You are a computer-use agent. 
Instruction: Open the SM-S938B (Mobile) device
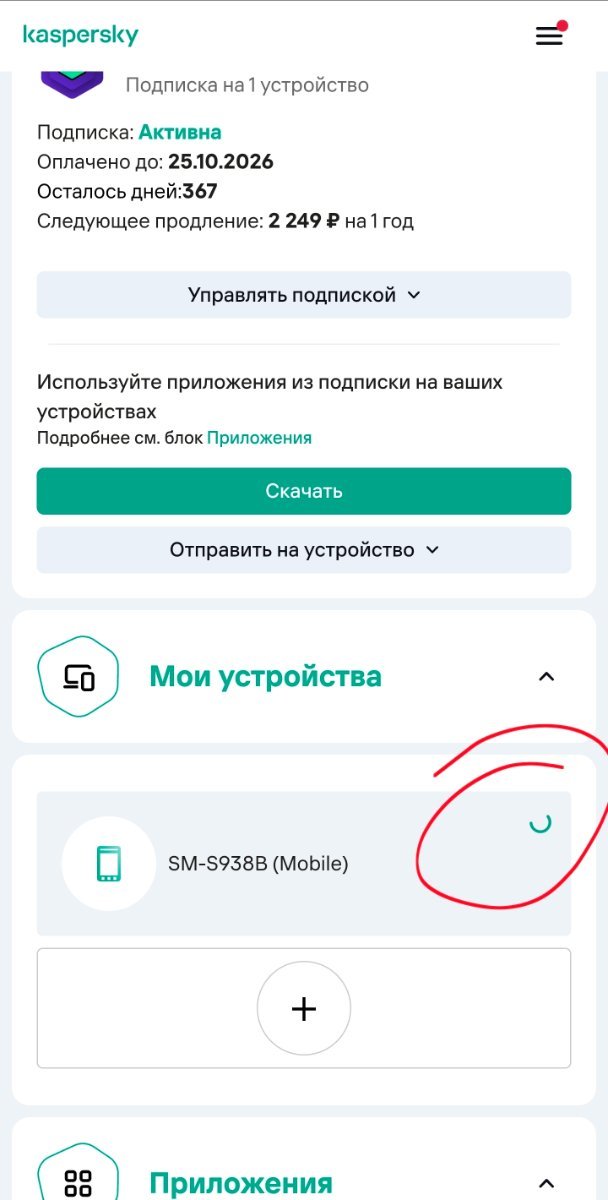click(x=258, y=863)
